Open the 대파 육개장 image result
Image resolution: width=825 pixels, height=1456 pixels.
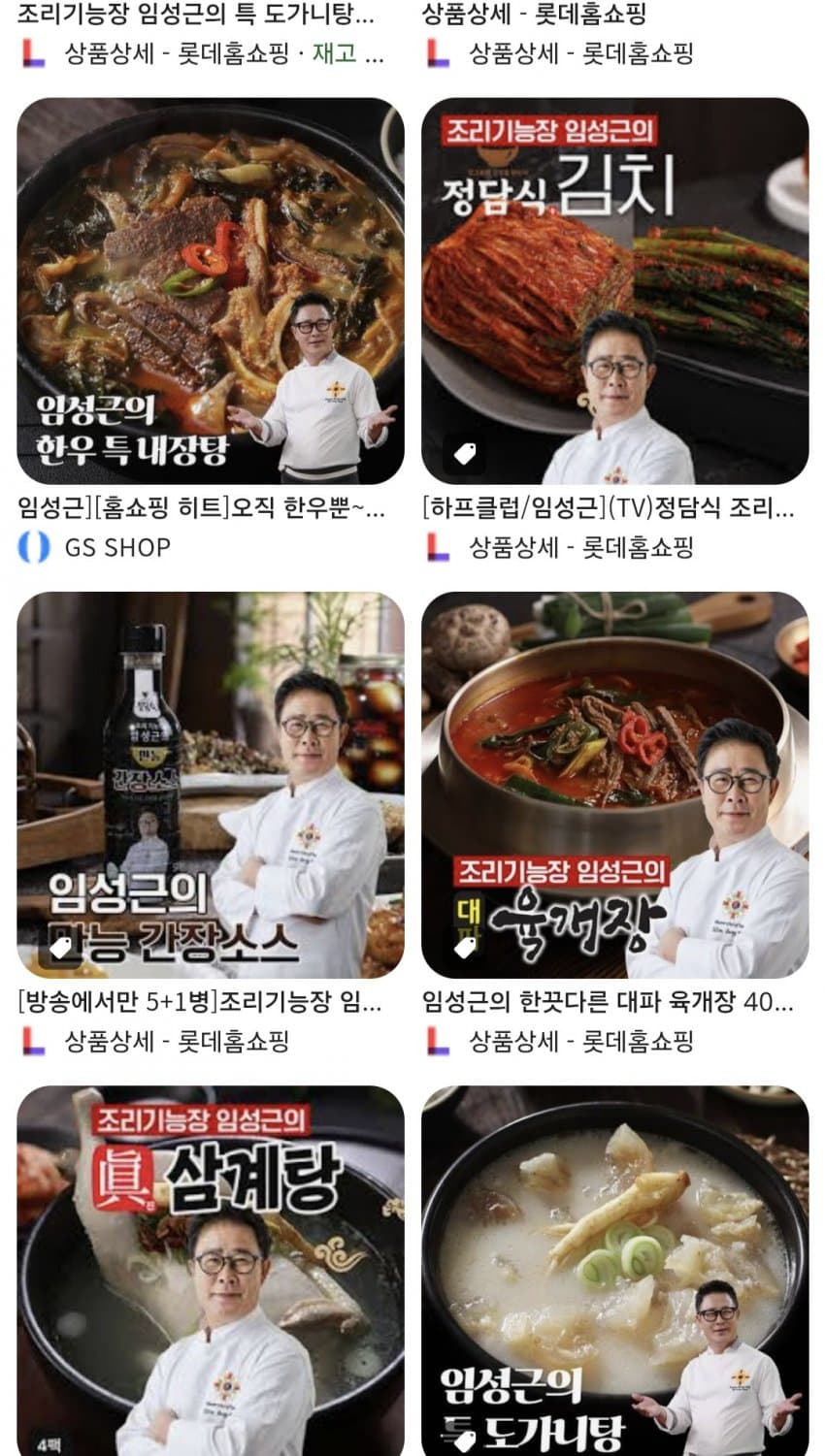coord(614,785)
